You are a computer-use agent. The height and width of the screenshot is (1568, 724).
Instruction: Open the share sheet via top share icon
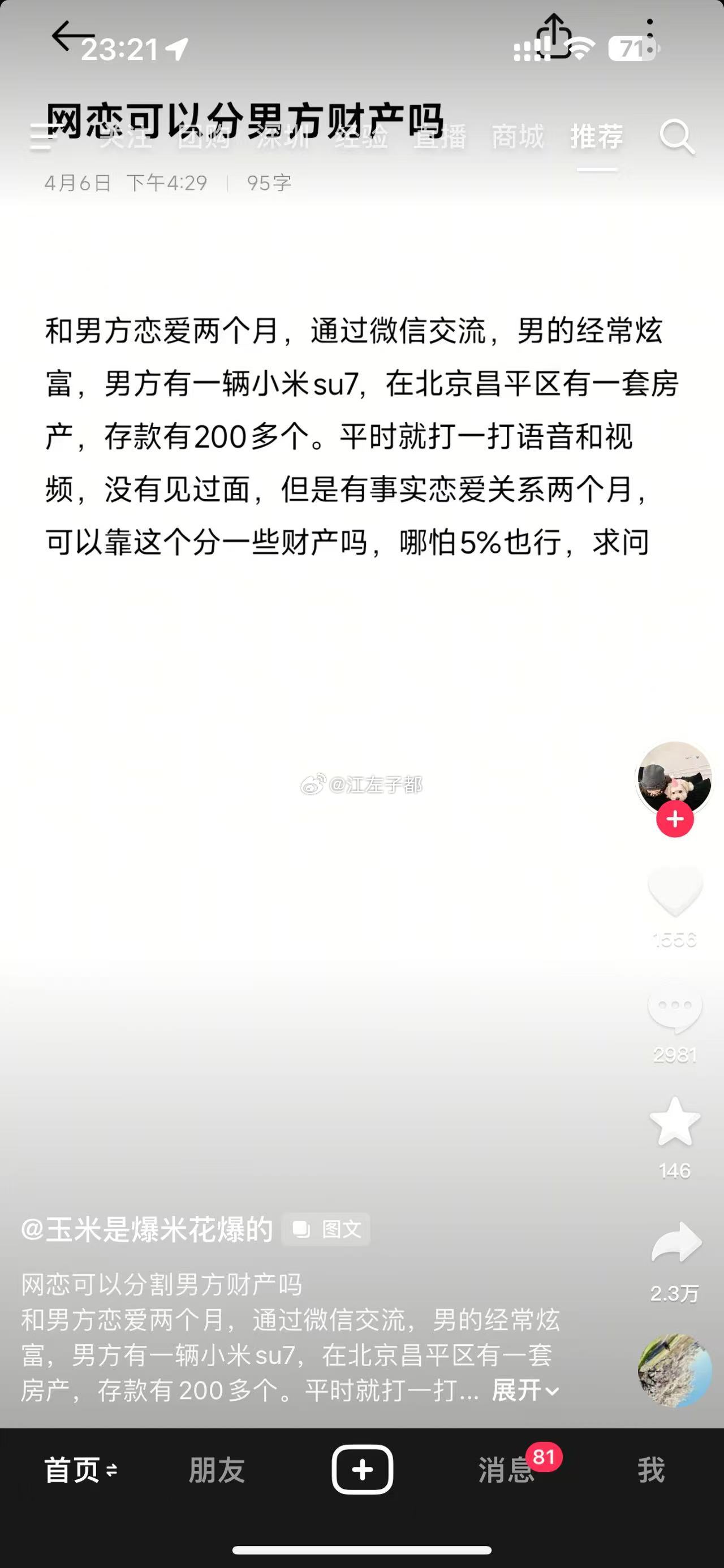click(x=555, y=34)
